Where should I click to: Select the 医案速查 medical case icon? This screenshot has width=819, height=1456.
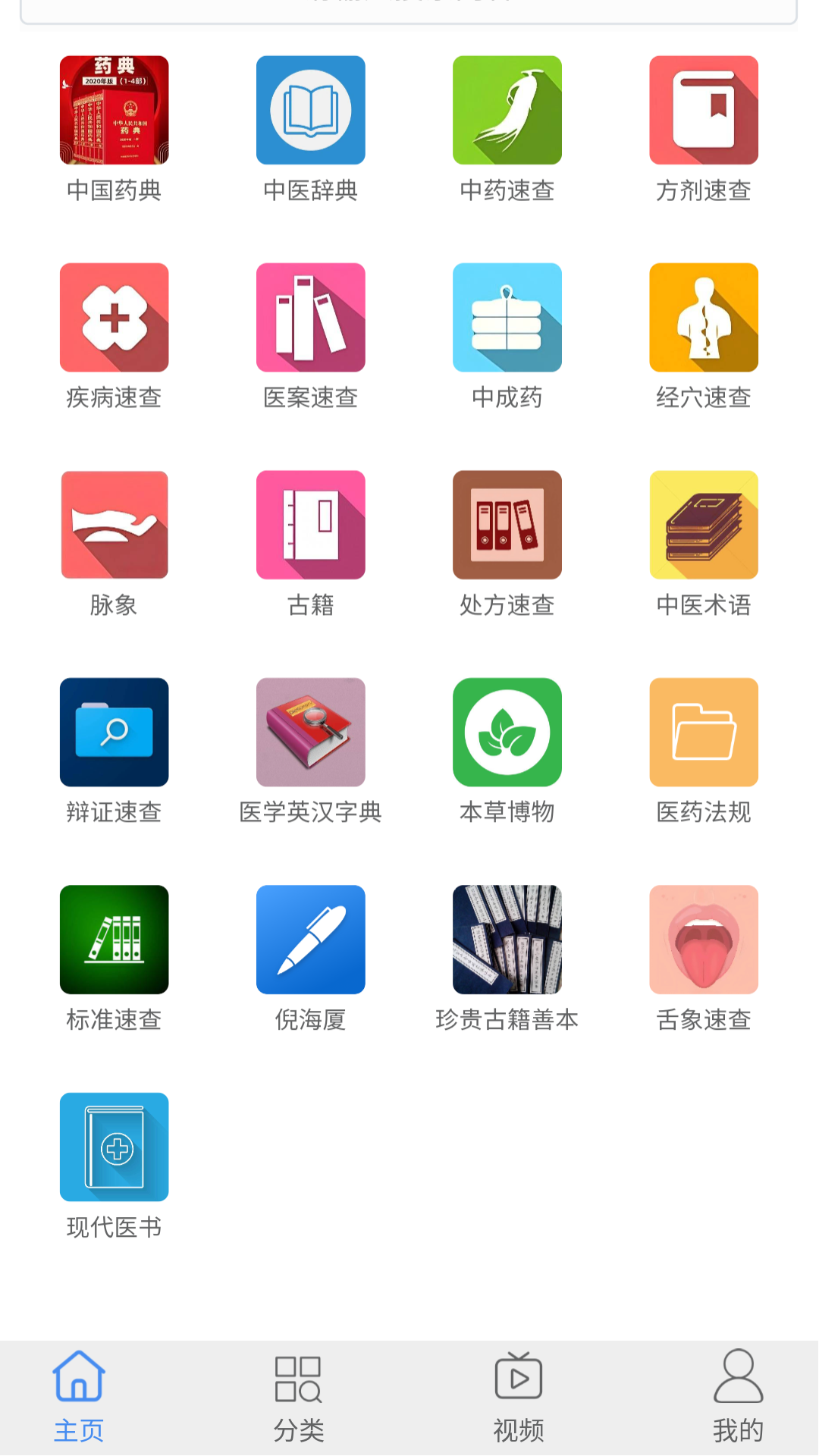pyautogui.click(x=310, y=317)
